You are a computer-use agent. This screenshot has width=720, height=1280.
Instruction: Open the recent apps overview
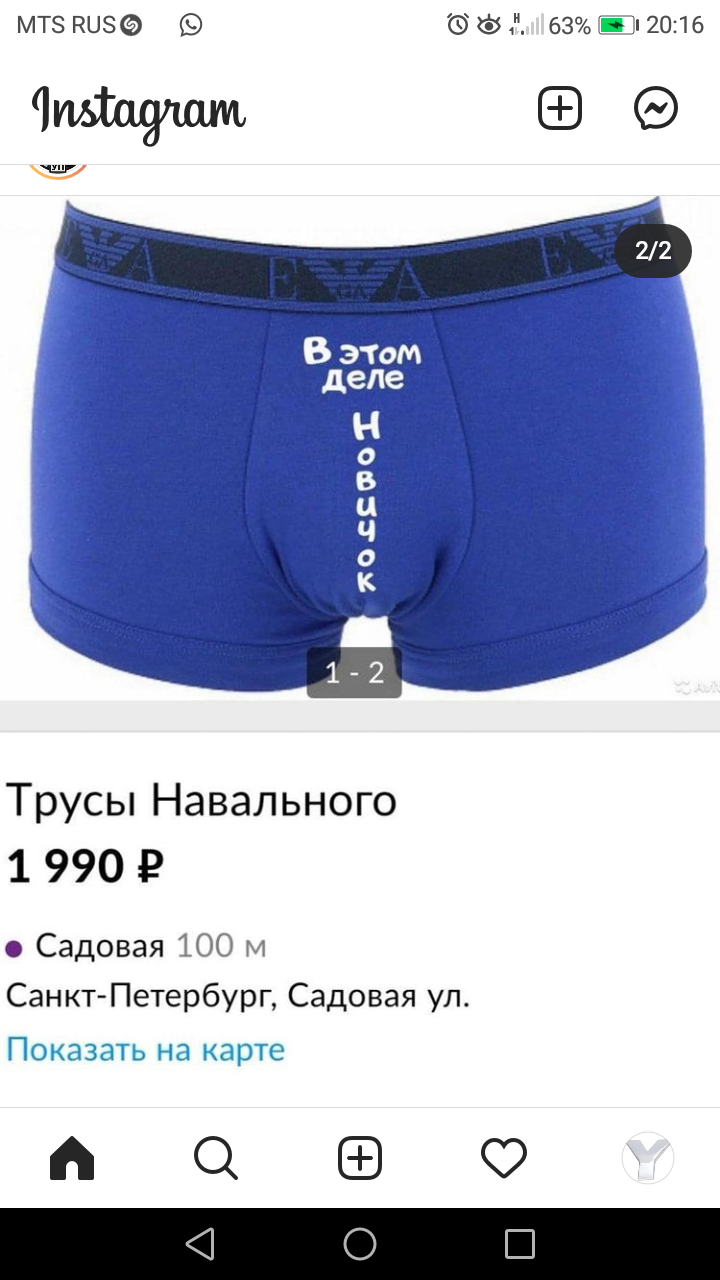pyautogui.click(x=520, y=1244)
